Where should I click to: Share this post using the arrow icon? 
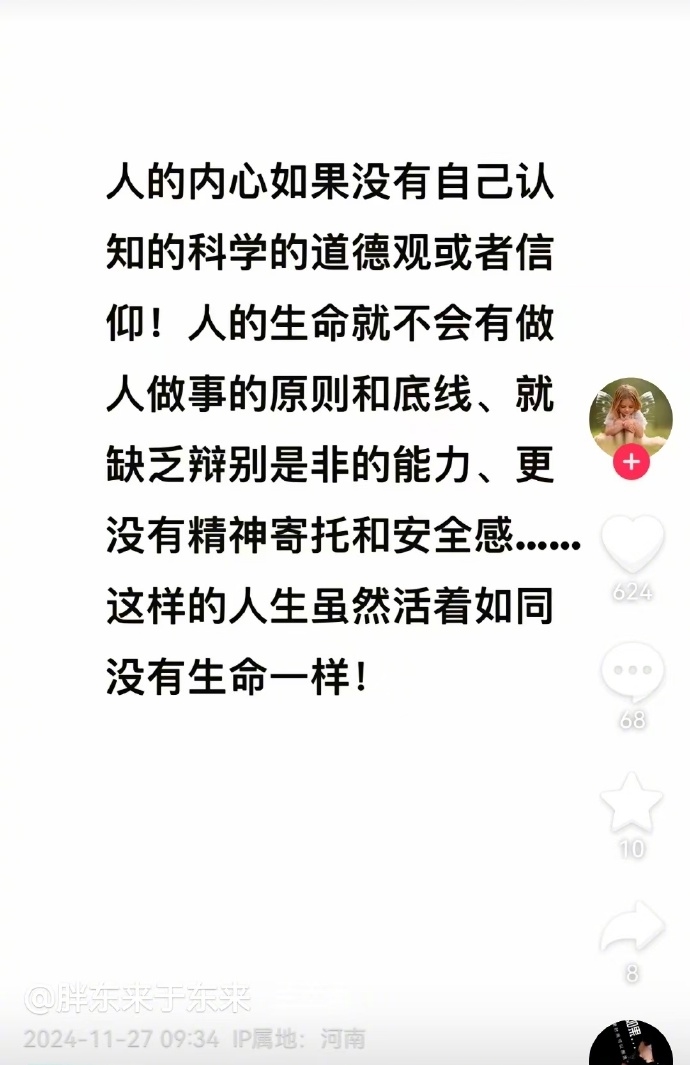pos(632,927)
